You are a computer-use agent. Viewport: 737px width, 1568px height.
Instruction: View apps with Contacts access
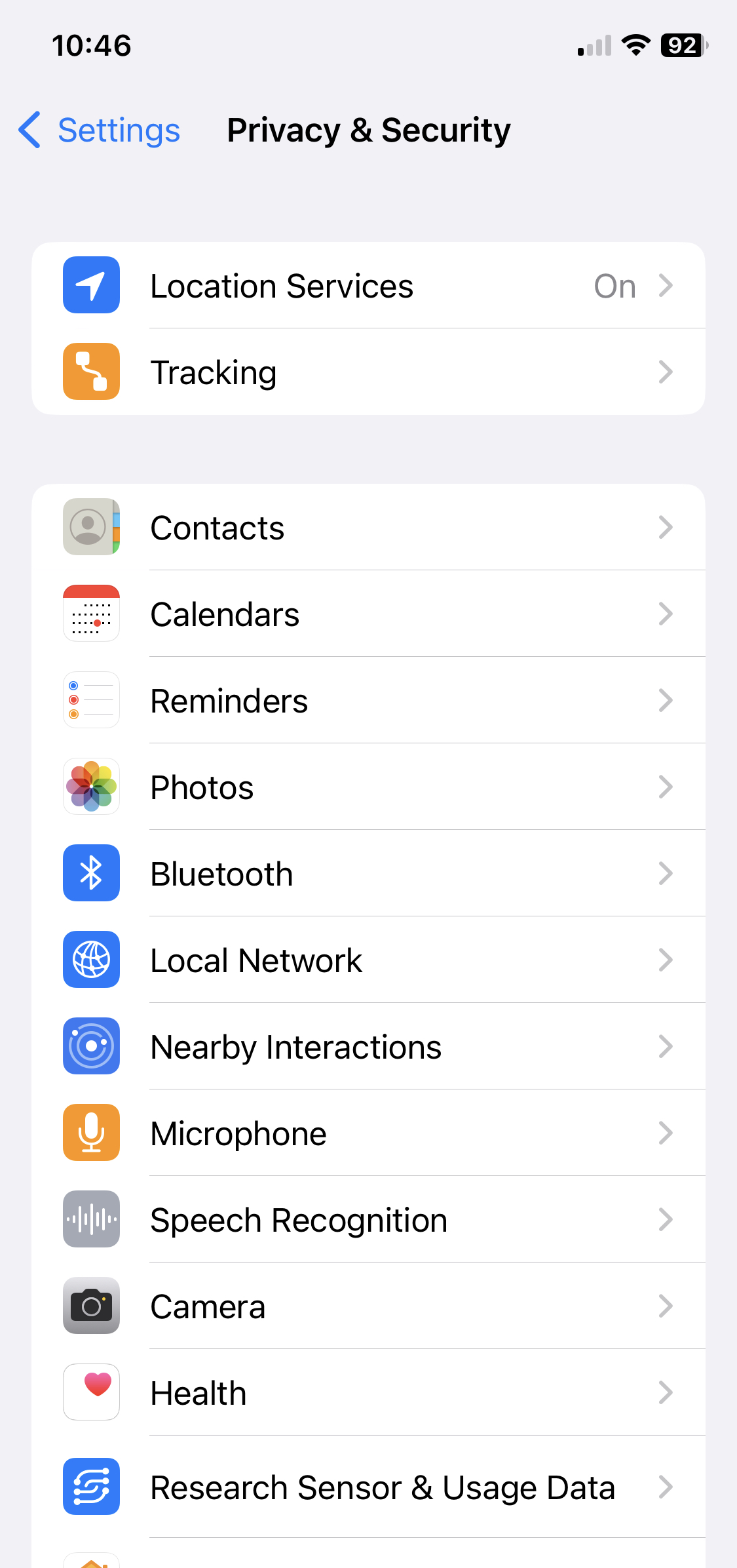(x=368, y=527)
